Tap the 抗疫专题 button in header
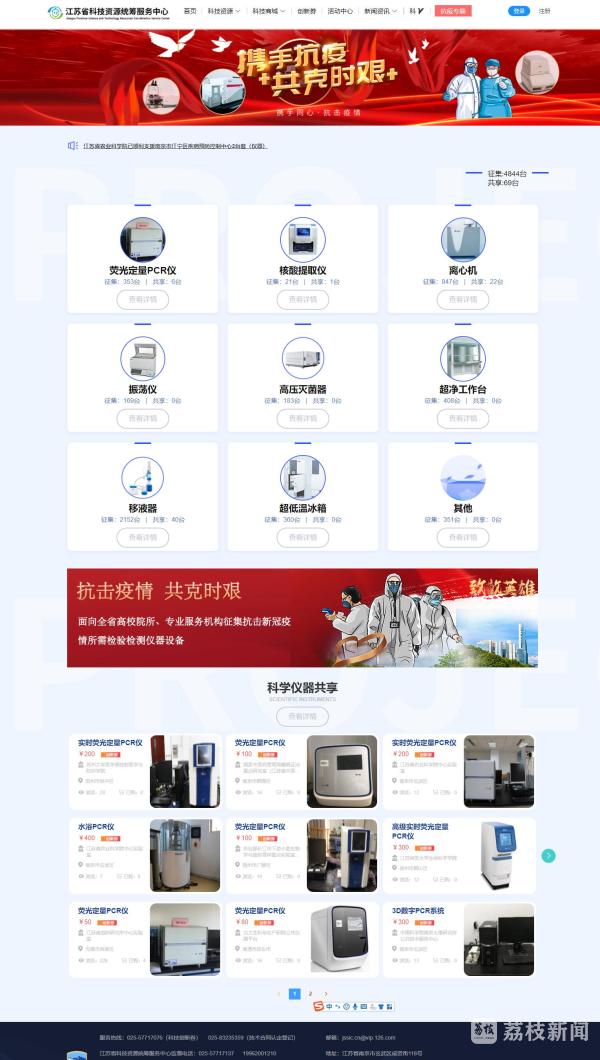This screenshot has width=600, height=1060. (x=453, y=11)
